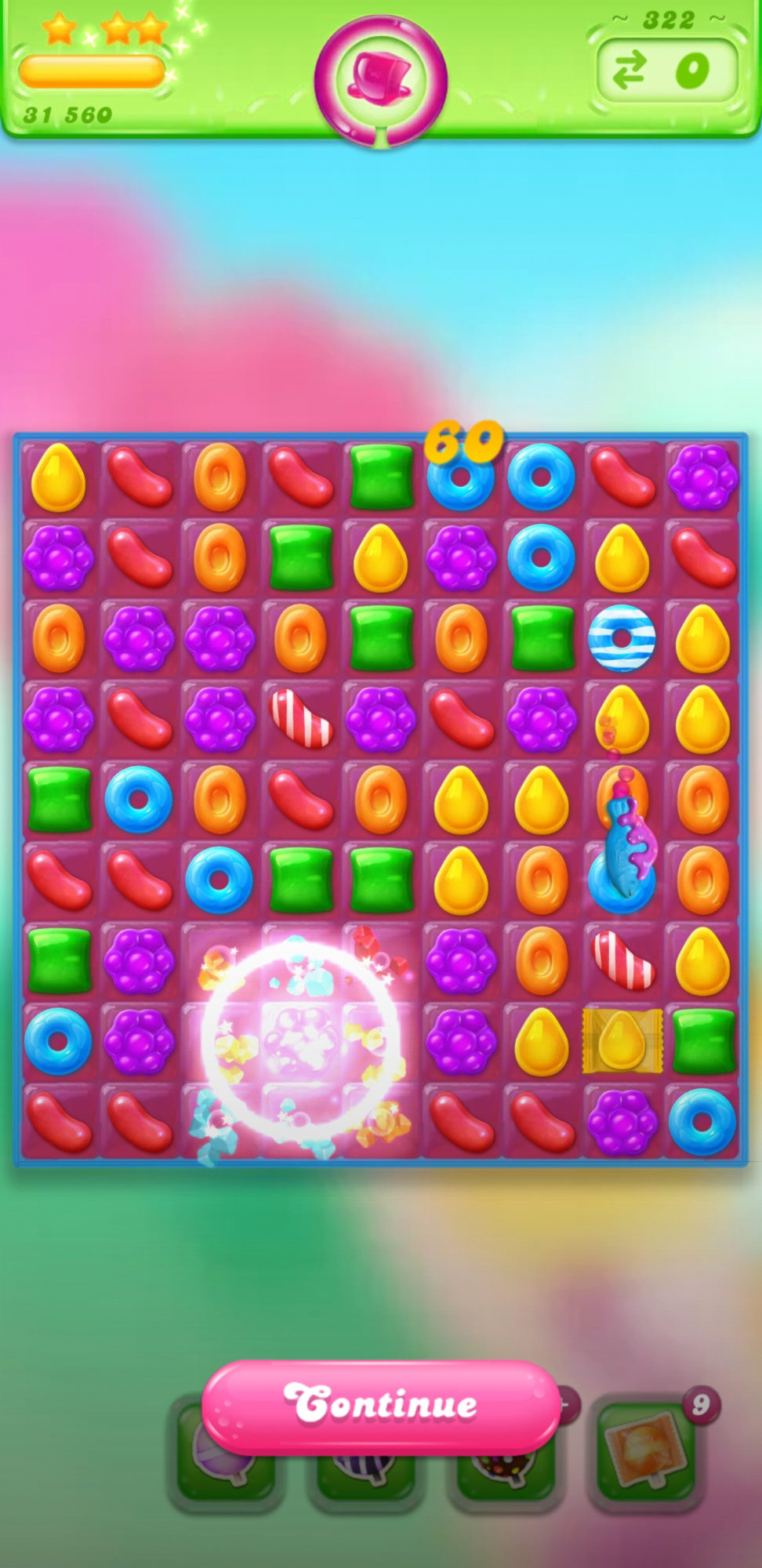Viewport: 762px width, 1568px height.
Task: Tap the blue jelly fish candy
Action: (627, 851)
